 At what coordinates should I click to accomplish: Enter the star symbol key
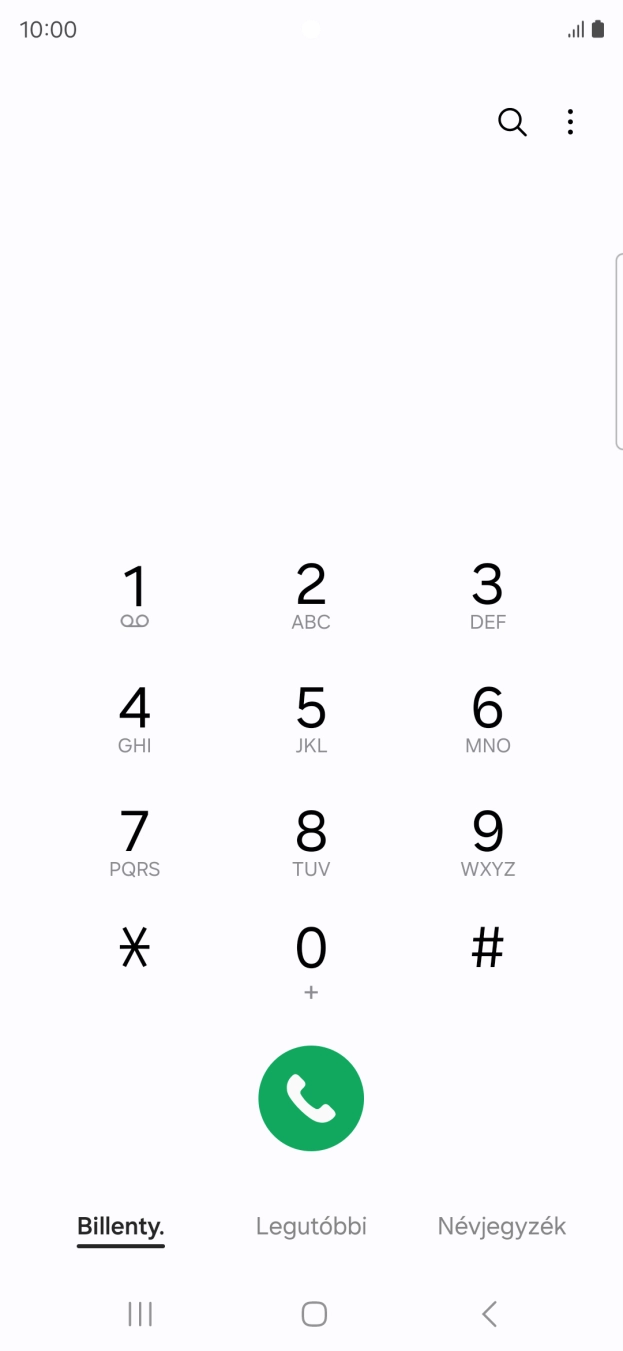tap(135, 948)
